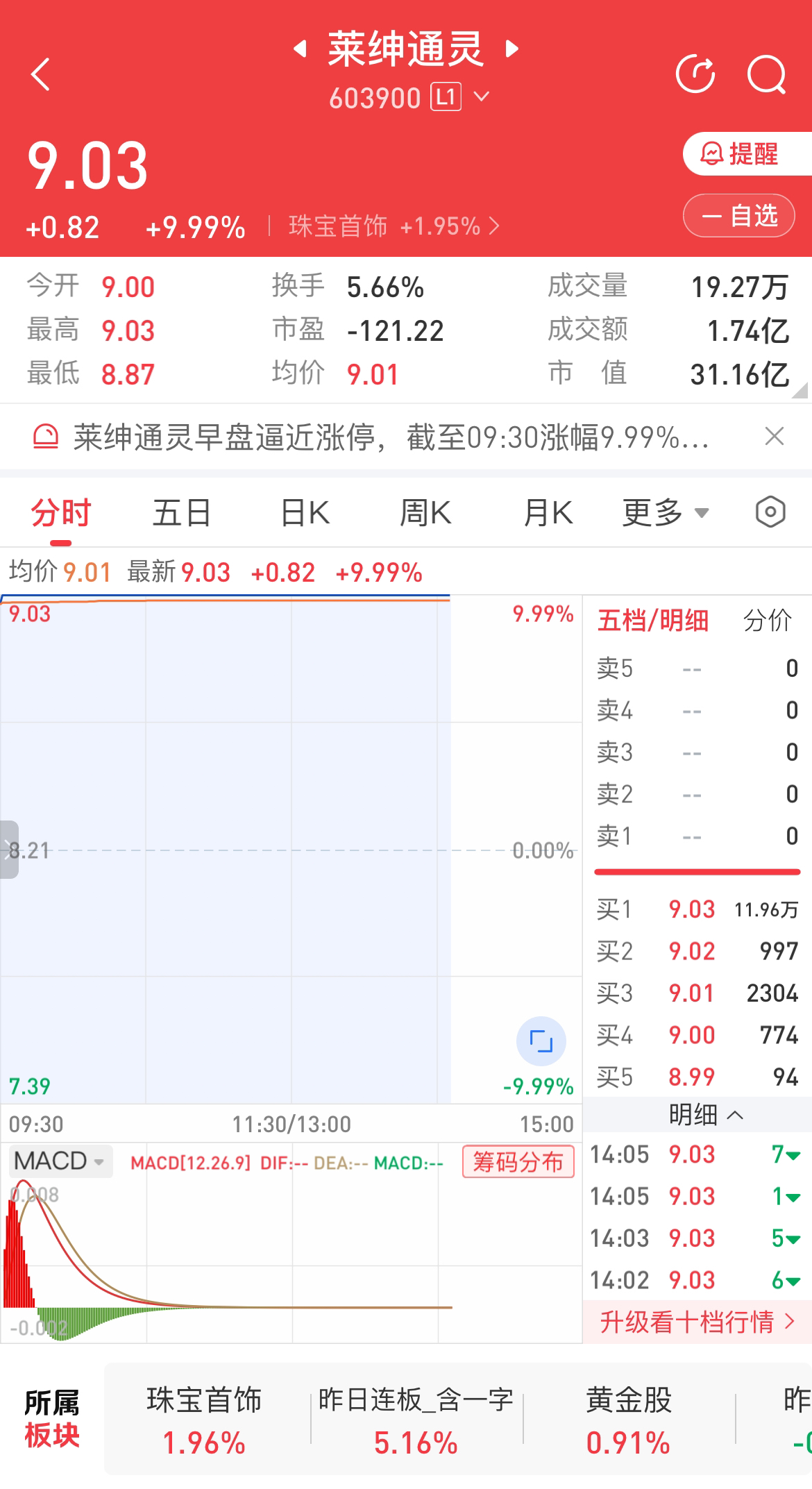Go back using the top-left arrow
The width and height of the screenshot is (812, 1489).
41,74
